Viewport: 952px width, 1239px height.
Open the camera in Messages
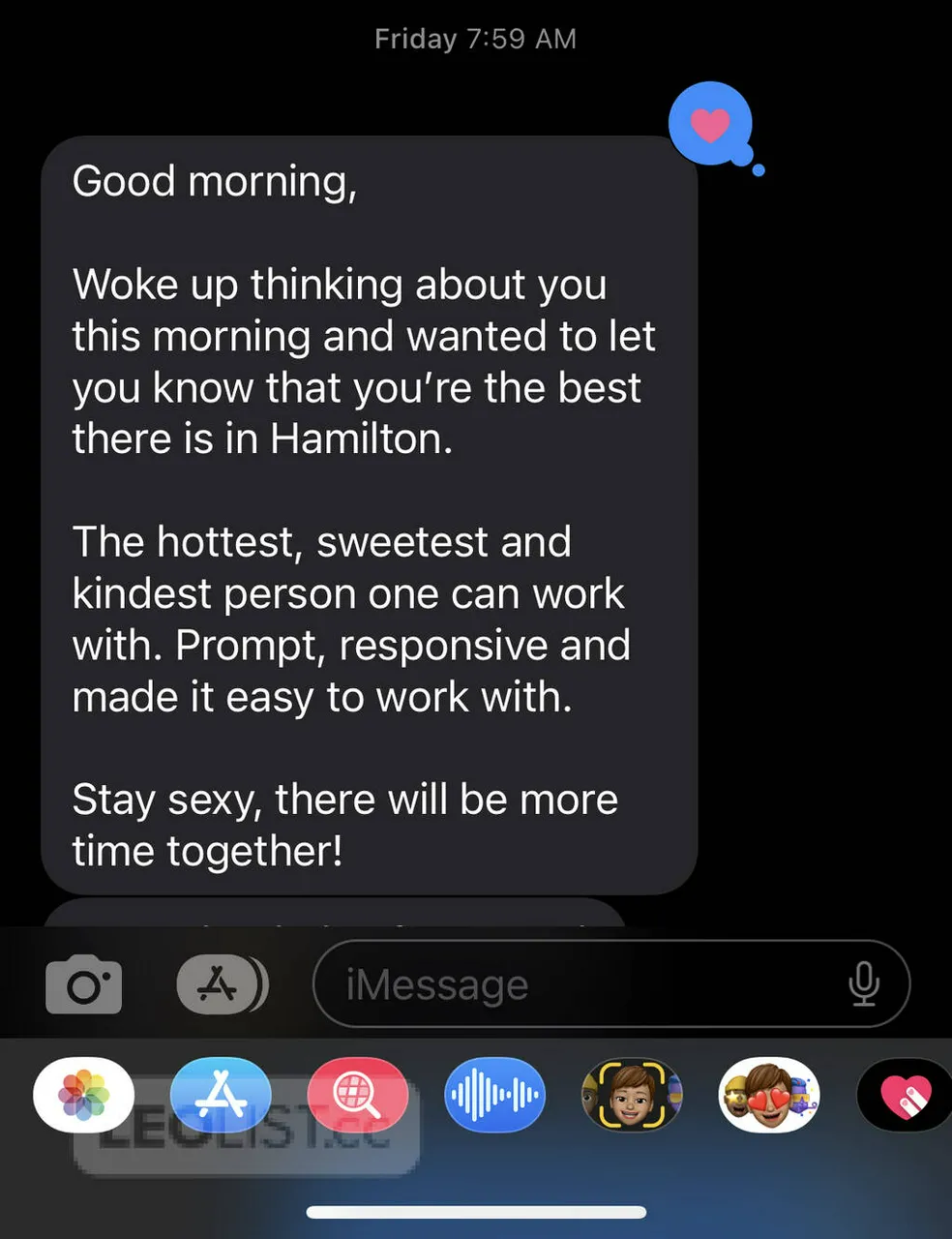click(x=83, y=983)
